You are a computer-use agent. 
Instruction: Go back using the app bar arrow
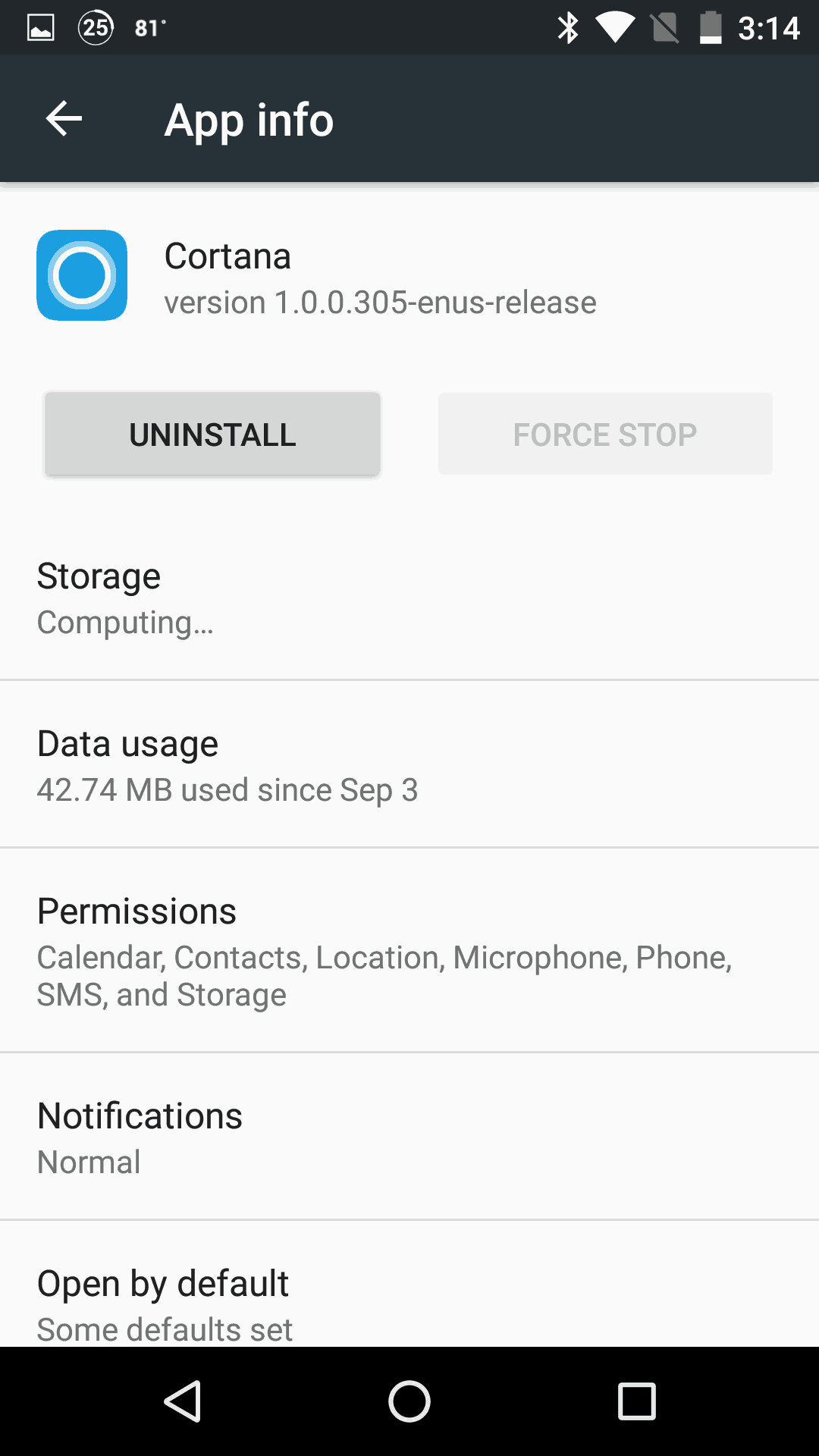tap(64, 119)
